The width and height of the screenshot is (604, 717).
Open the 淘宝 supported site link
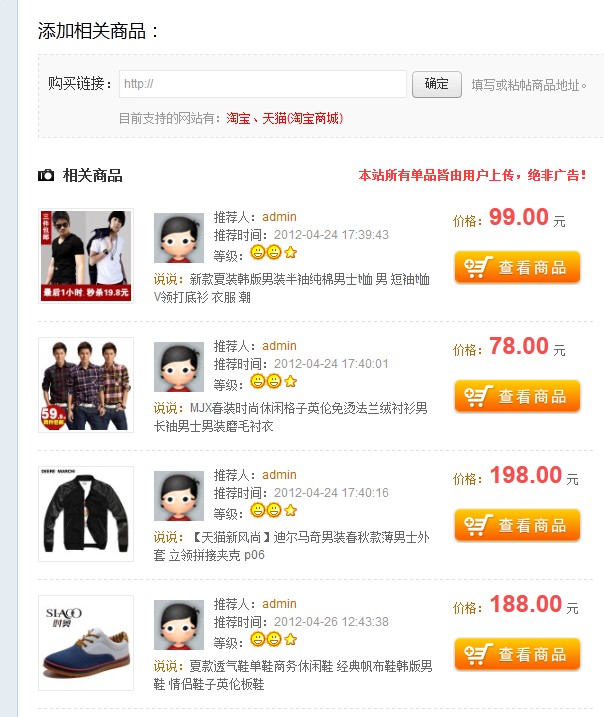(238, 118)
